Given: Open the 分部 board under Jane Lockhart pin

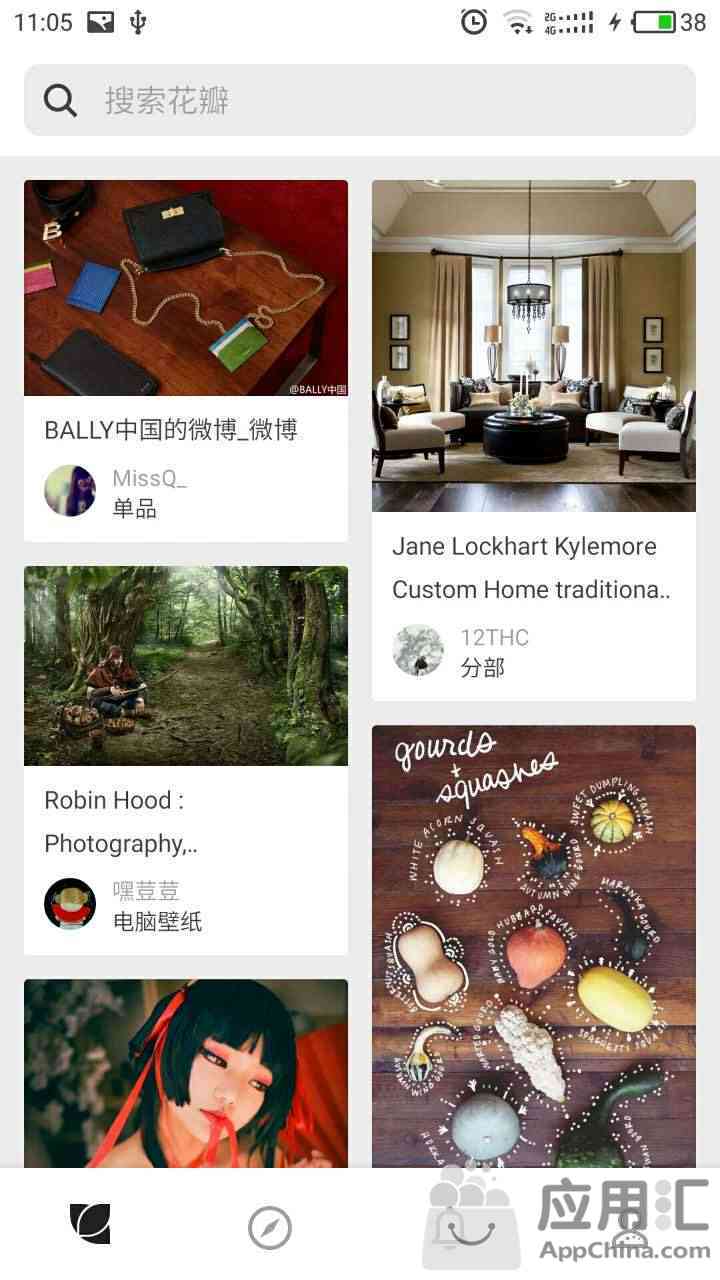Looking at the screenshot, I should tap(482, 668).
